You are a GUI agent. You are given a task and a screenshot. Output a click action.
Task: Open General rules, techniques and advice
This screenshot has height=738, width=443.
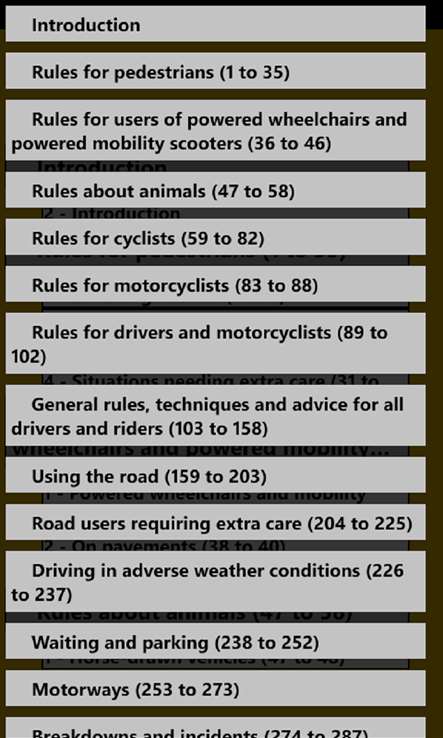(216, 416)
